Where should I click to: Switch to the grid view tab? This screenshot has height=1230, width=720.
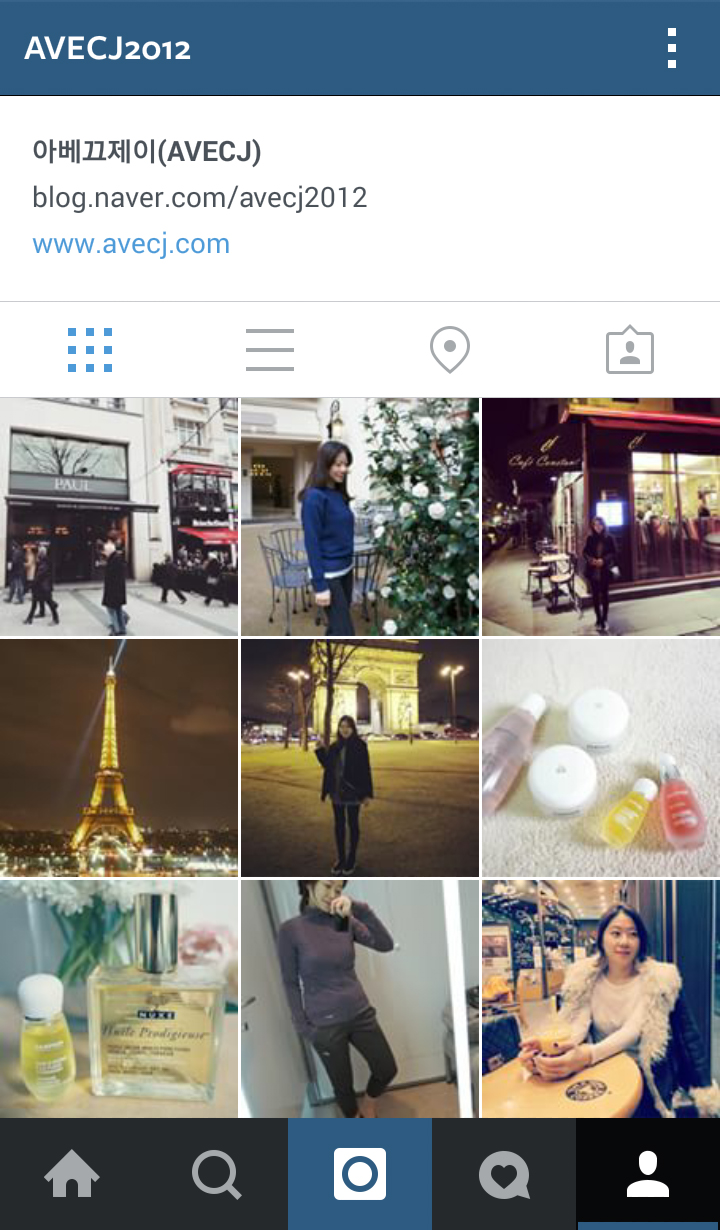[x=90, y=350]
